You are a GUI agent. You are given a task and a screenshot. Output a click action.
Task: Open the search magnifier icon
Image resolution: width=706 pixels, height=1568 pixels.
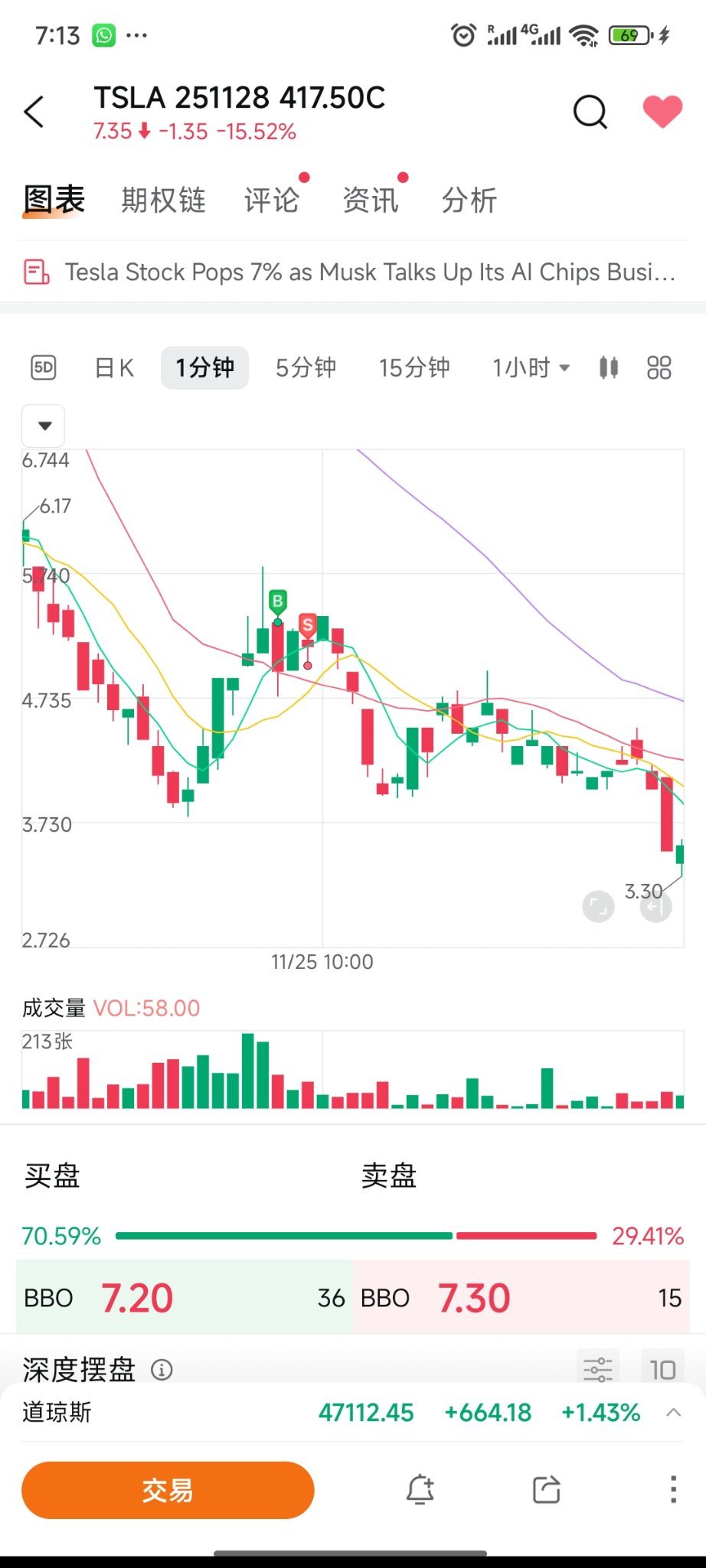(x=590, y=112)
